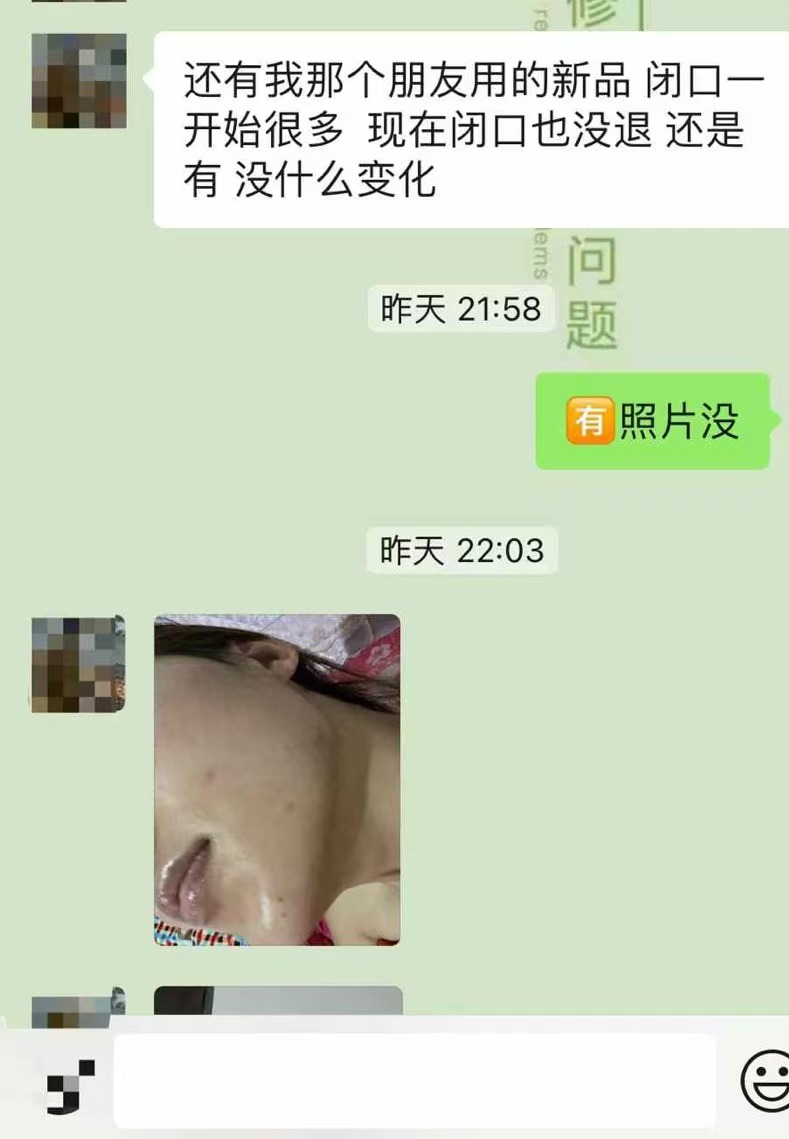The width and height of the screenshot is (789, 1139).
Task: Open the sender's avatar beside the text message
Action: click(79, 81)
